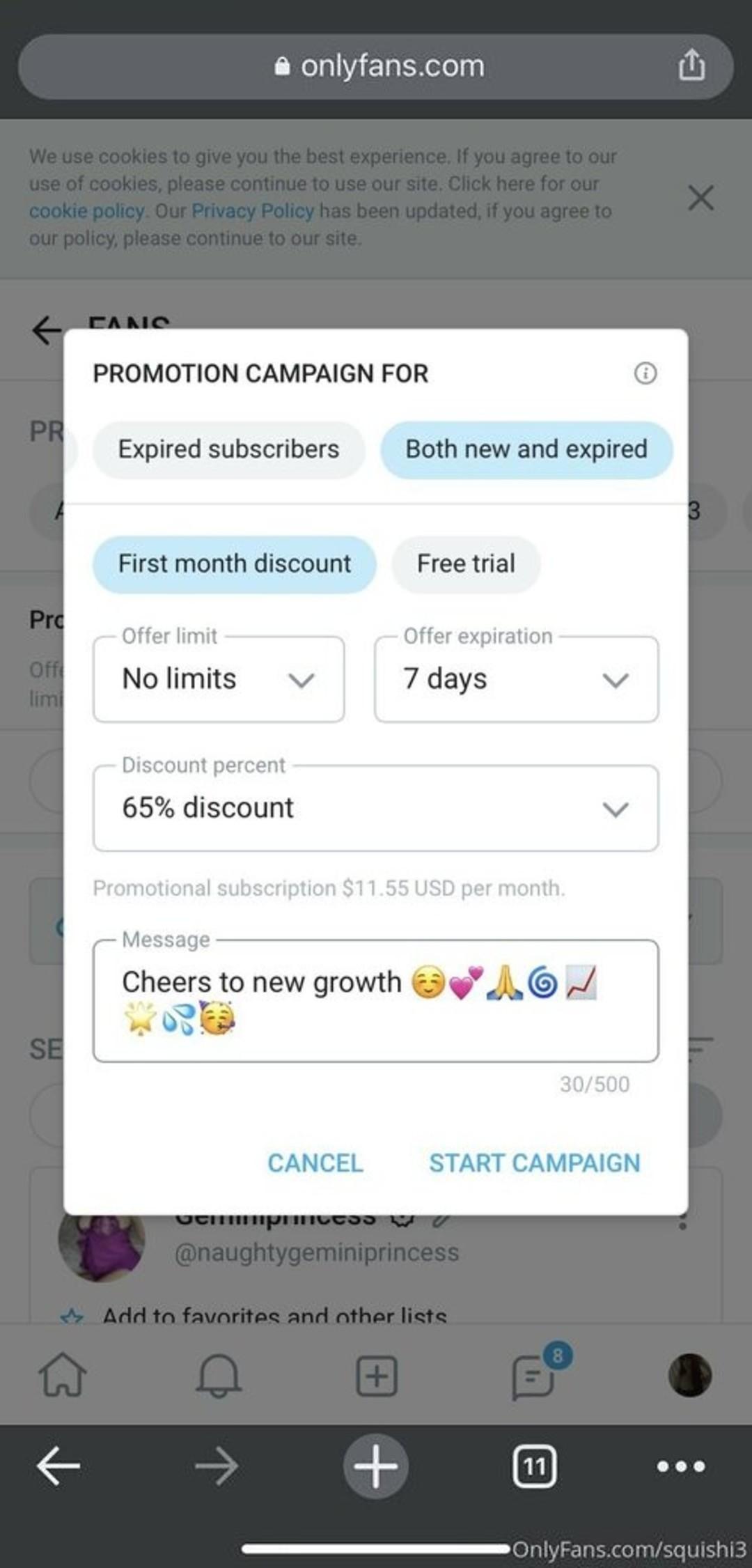Share the page from address bar

click(x=691, y=65)
